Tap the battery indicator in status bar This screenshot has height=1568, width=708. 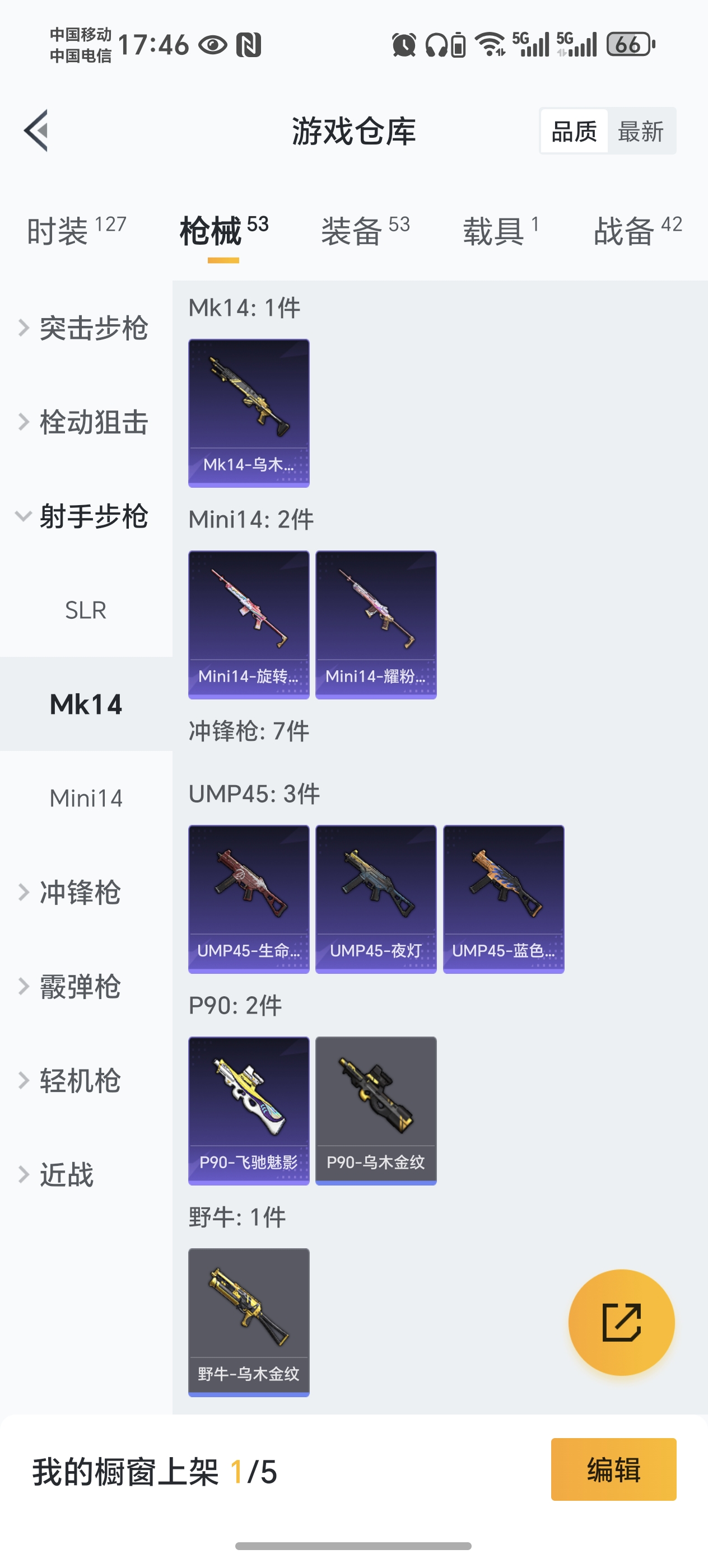click(x=630, y=44)
